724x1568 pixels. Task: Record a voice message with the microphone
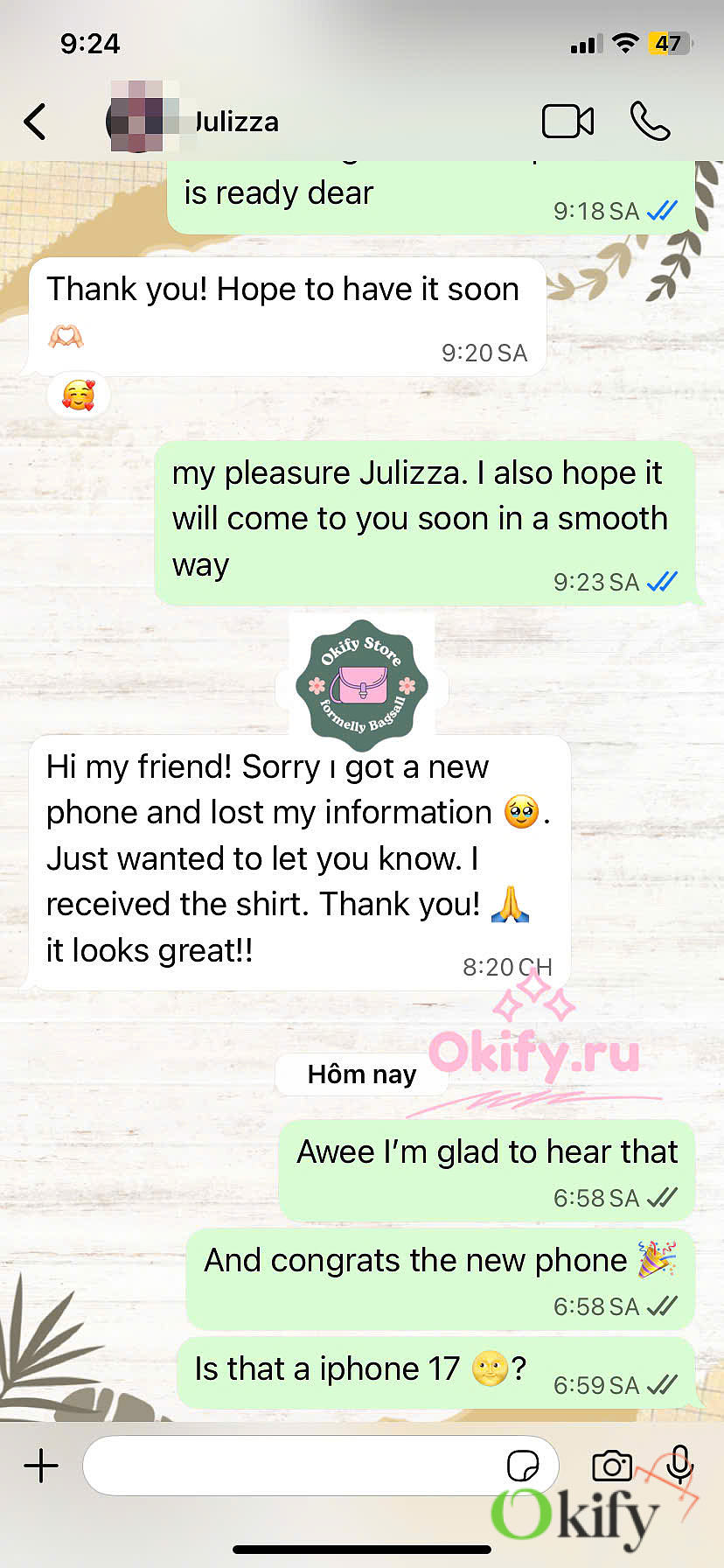coord(679,1463)
